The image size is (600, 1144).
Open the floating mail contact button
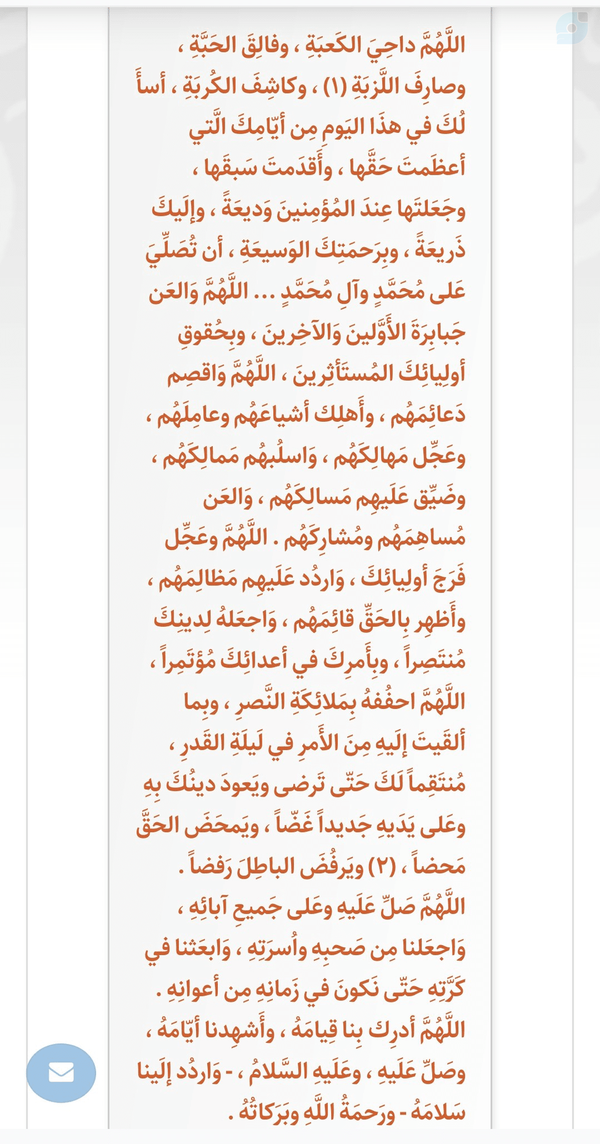61,1072
